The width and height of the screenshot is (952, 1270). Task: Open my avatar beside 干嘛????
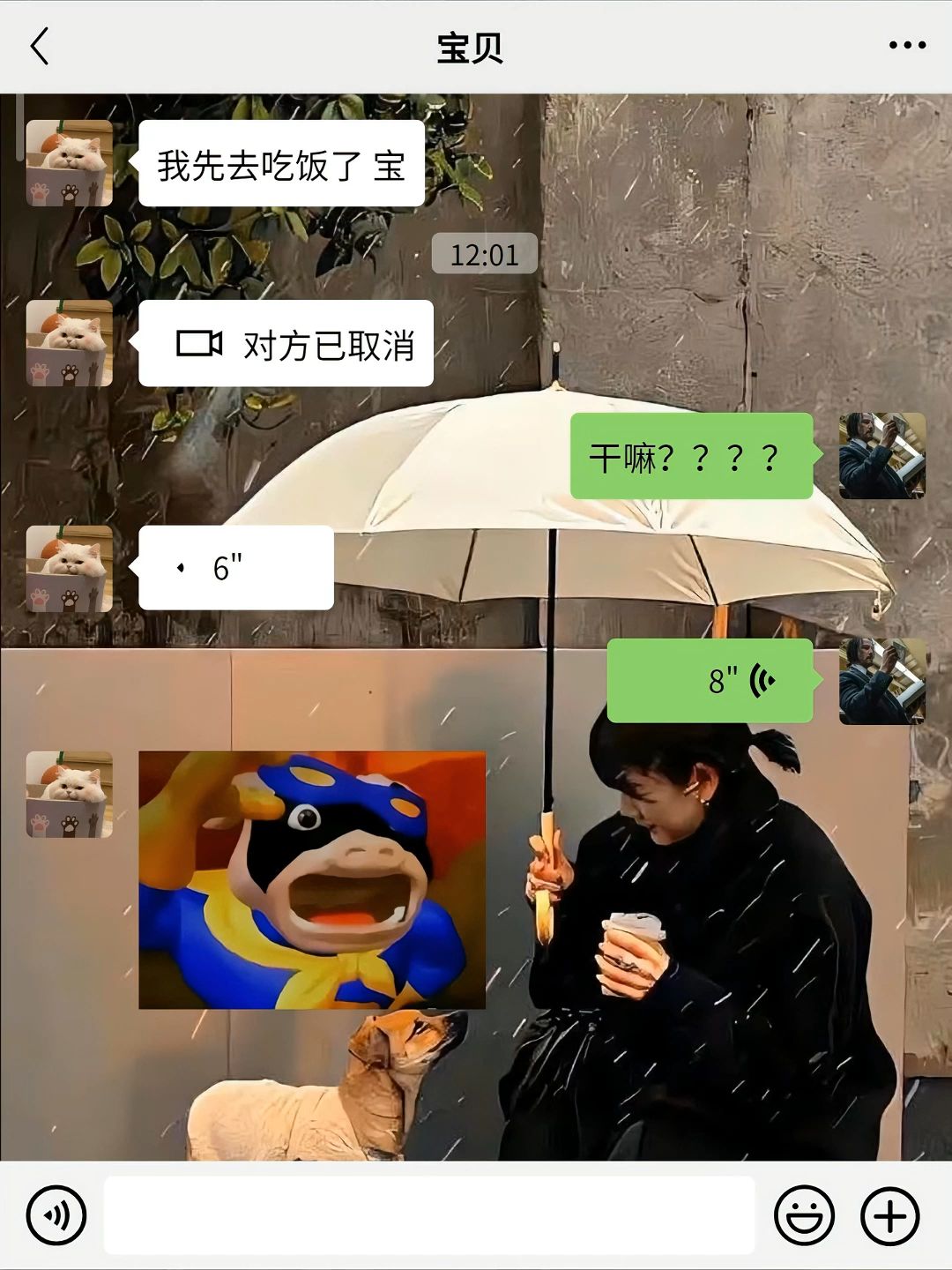(881, 456)
